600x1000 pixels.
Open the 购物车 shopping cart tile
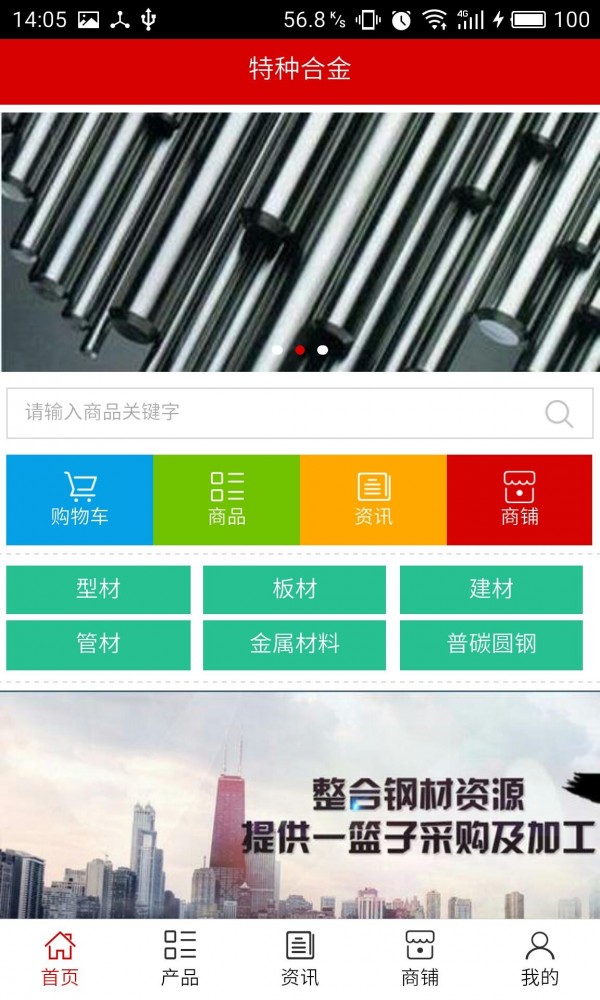coord(80,500)
